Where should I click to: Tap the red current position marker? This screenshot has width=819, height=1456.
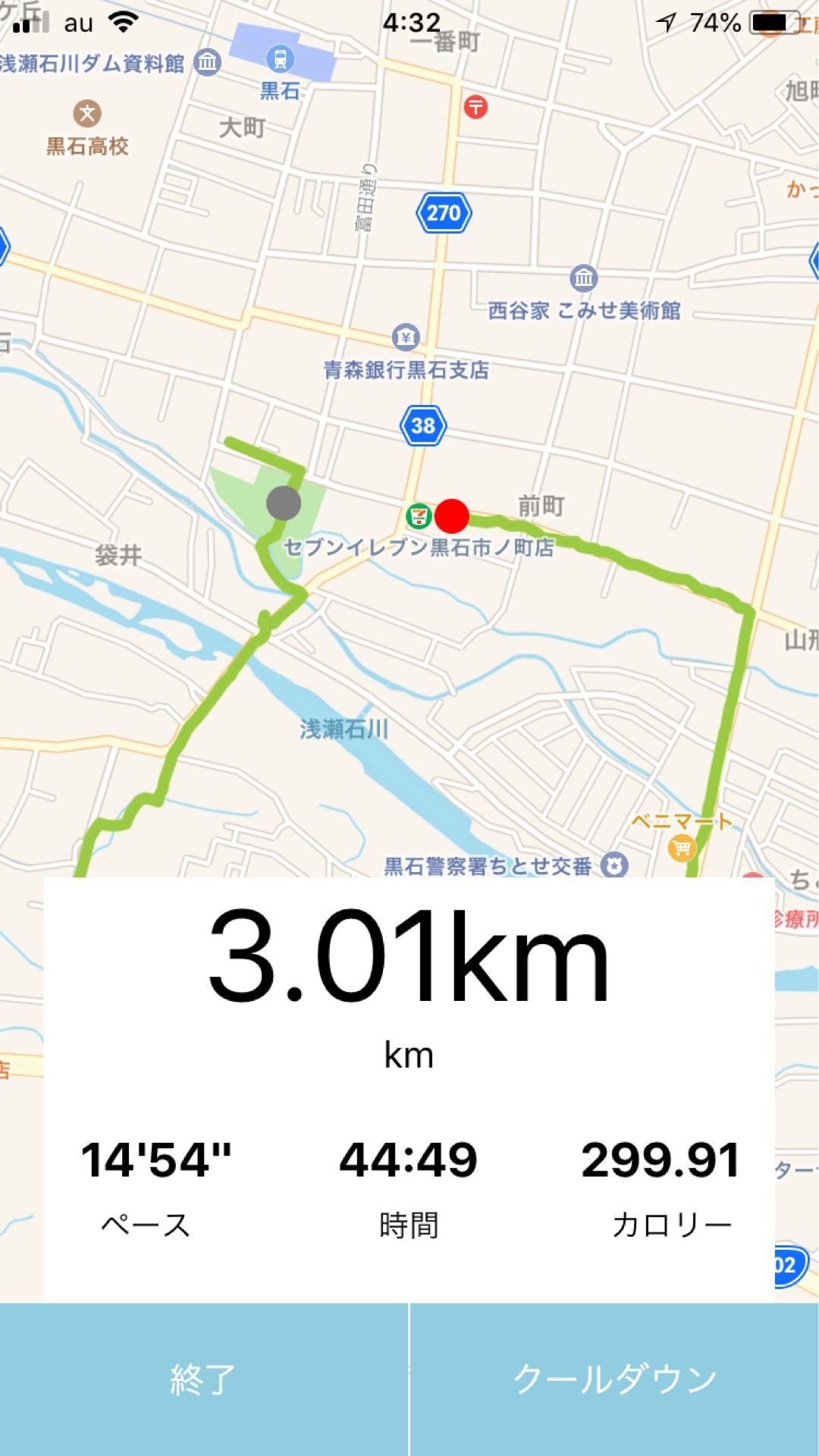453,517
